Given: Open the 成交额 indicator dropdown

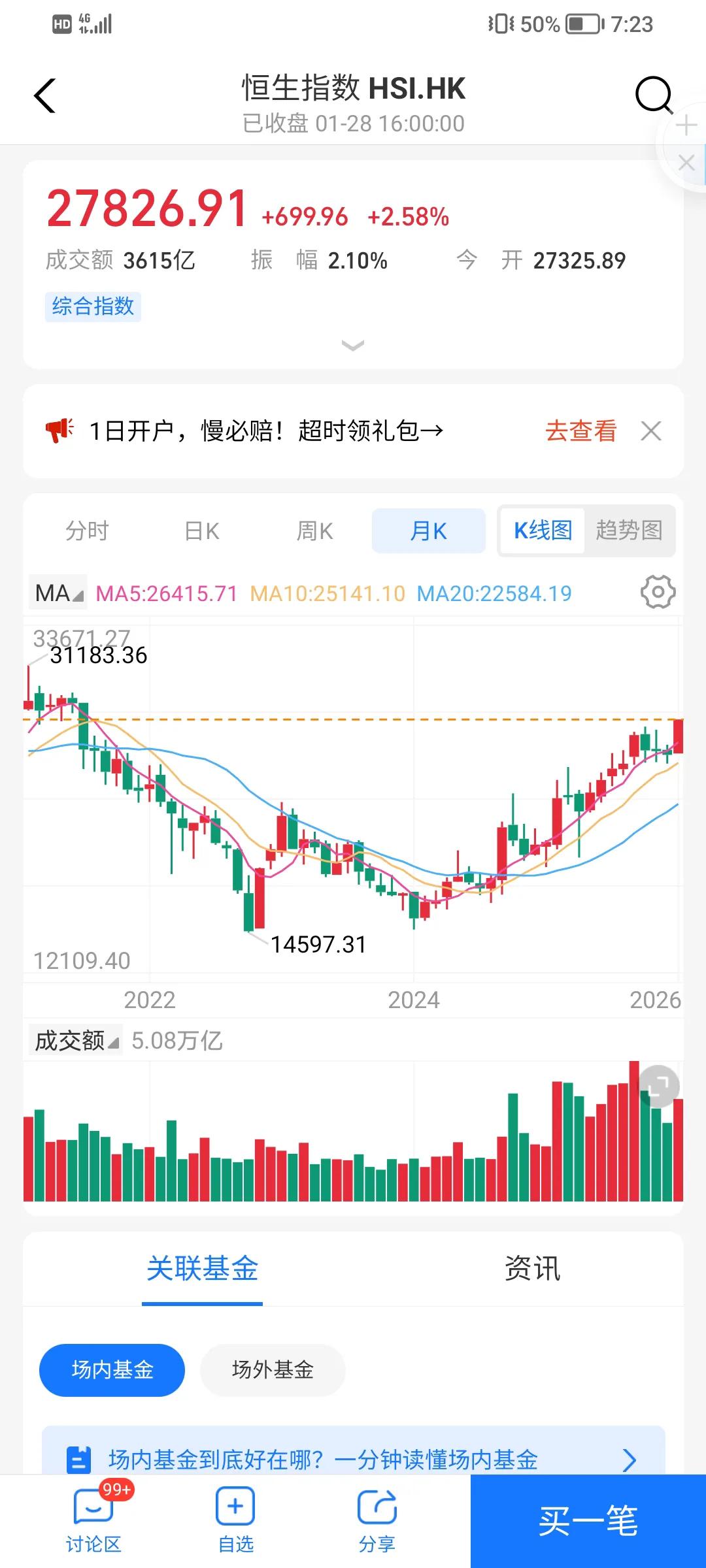Looking at the screenshot, I should pos(76,1041).
